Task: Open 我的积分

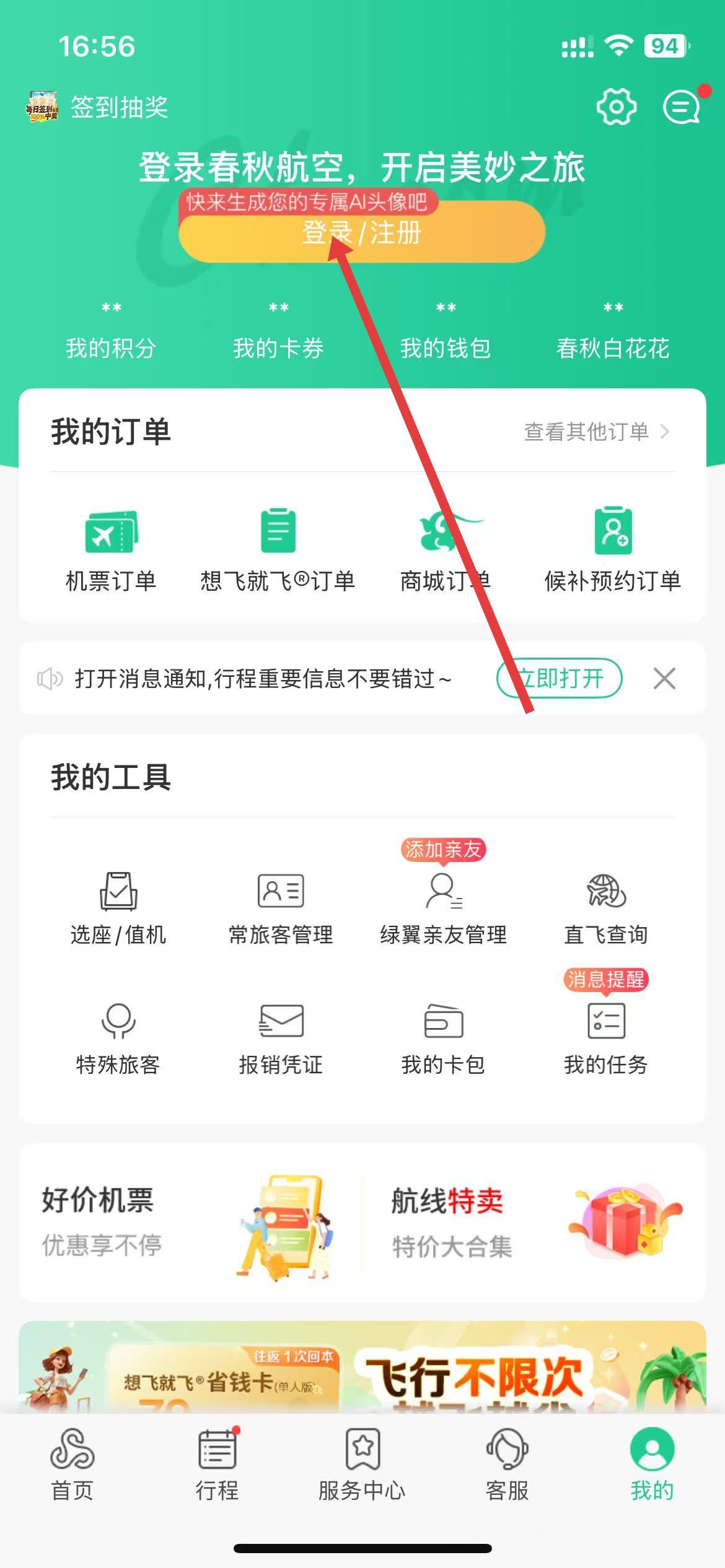Action: 111,334
